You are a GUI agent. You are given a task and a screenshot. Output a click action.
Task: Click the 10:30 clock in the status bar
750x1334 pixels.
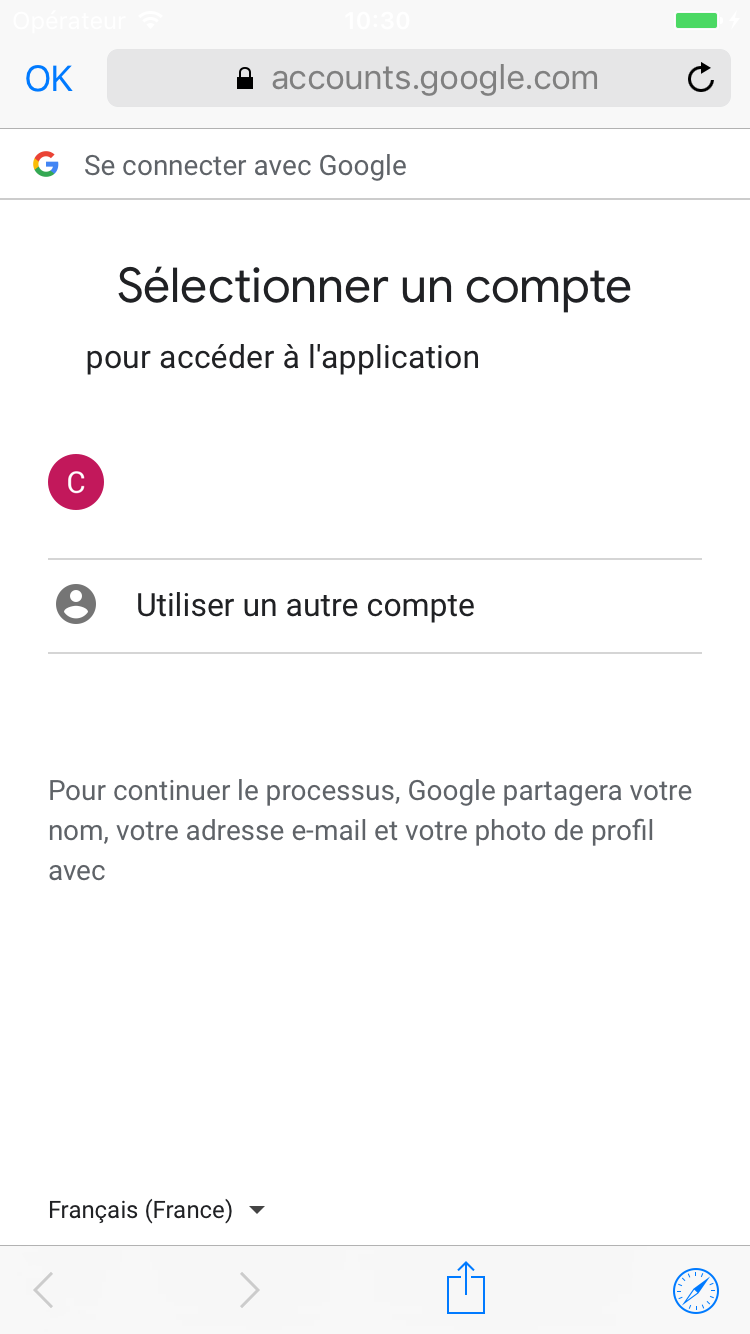pyautogui.click(x=378, y=18)
